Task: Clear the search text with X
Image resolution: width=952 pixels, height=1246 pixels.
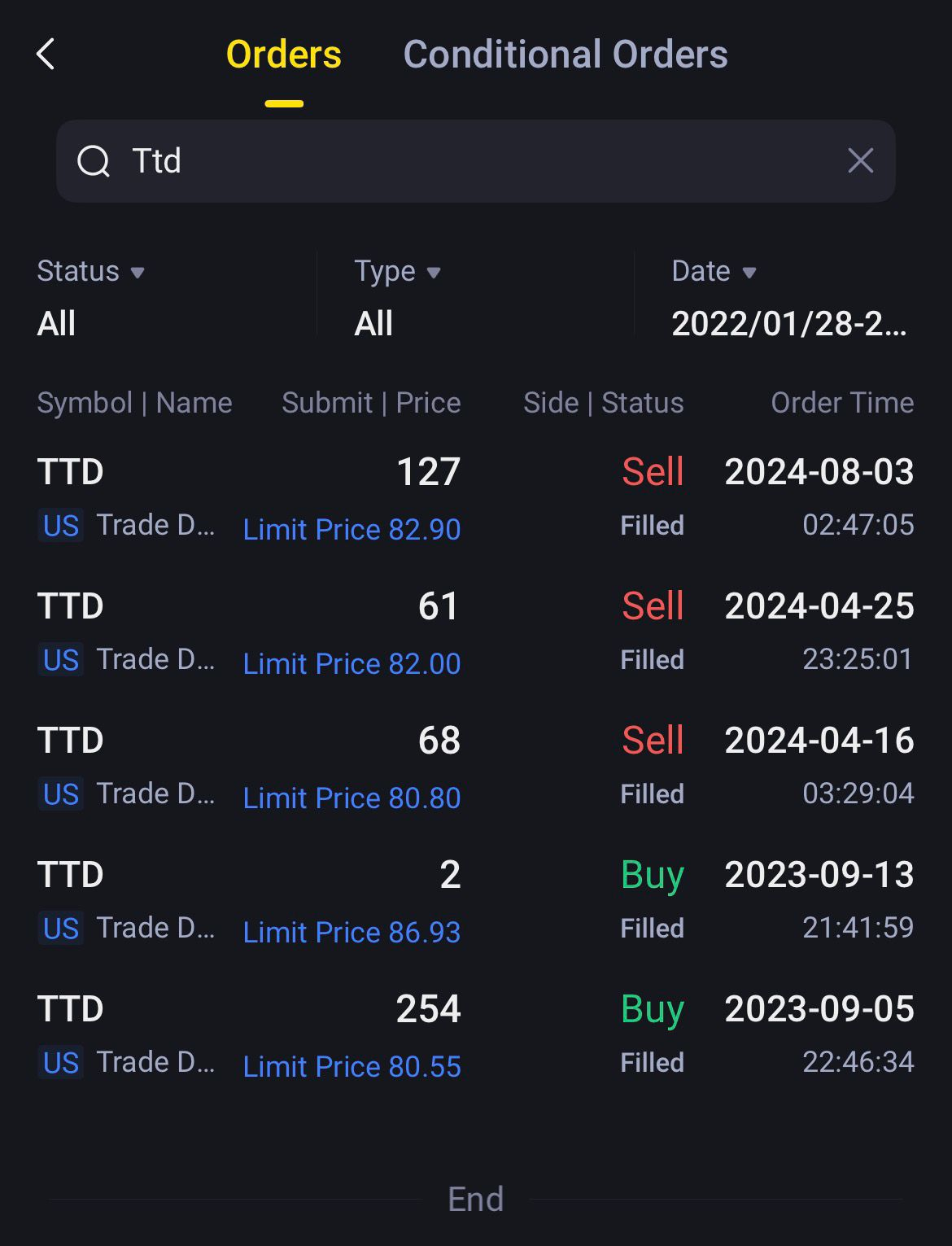Action: 860,161
